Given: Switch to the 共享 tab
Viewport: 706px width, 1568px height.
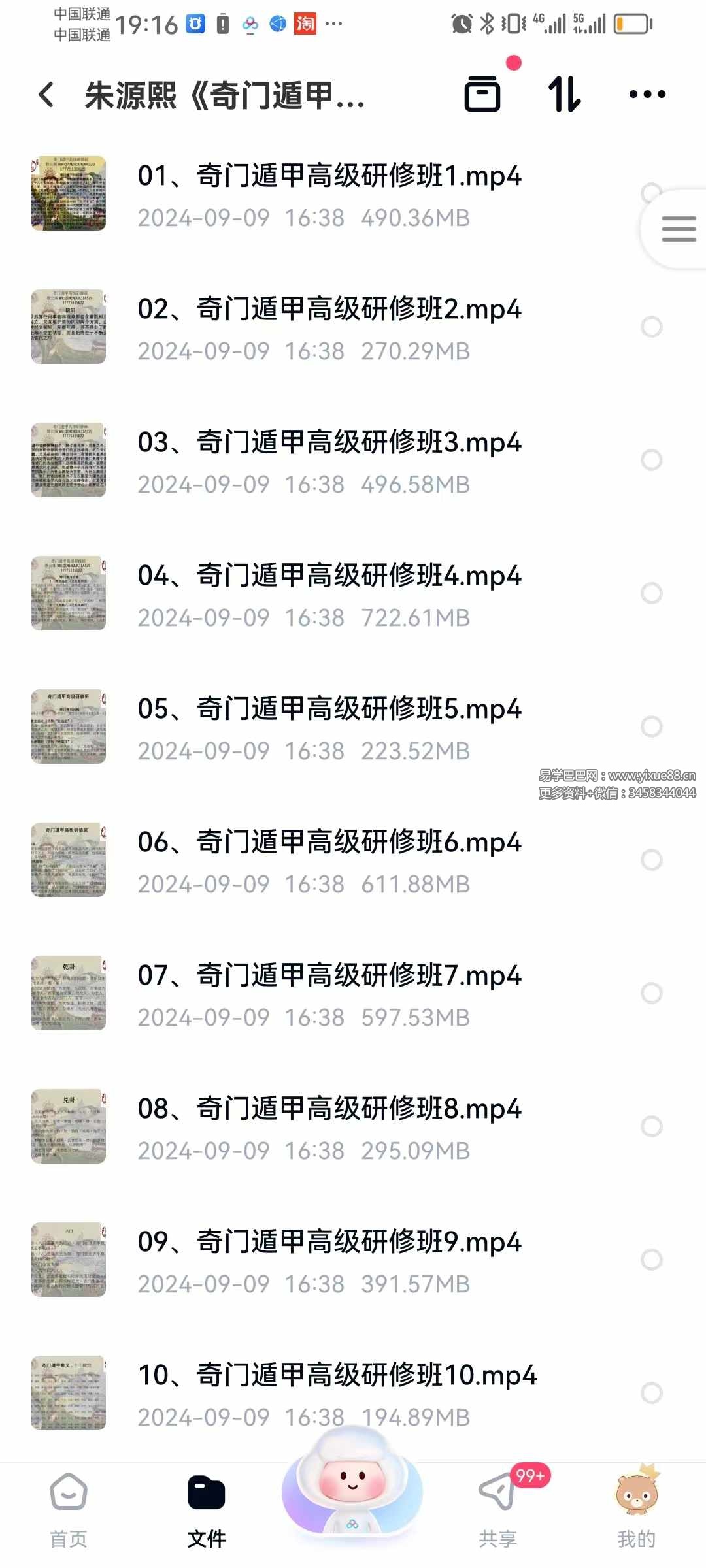Looking at the screenshot, I should (x=497, y=1511).
